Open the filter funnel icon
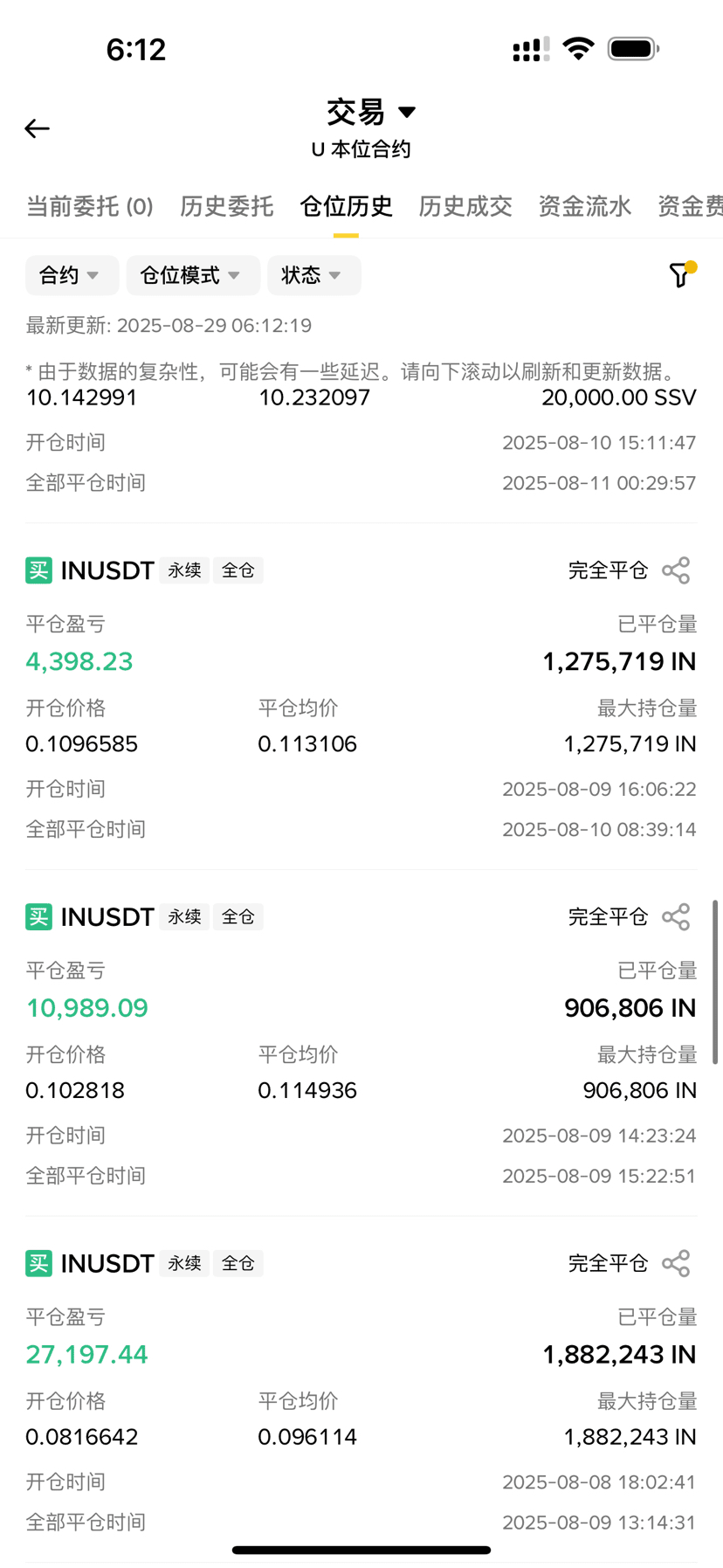Screen dimensions: 723x1568 [681, 274]
